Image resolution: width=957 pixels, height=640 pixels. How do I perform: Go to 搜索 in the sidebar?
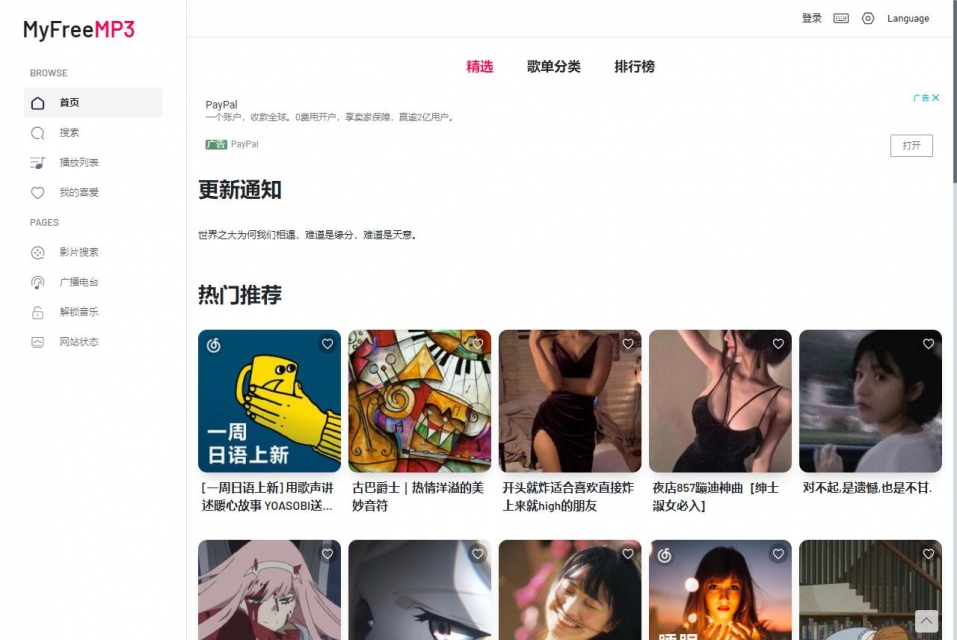(x=68, y=133)
